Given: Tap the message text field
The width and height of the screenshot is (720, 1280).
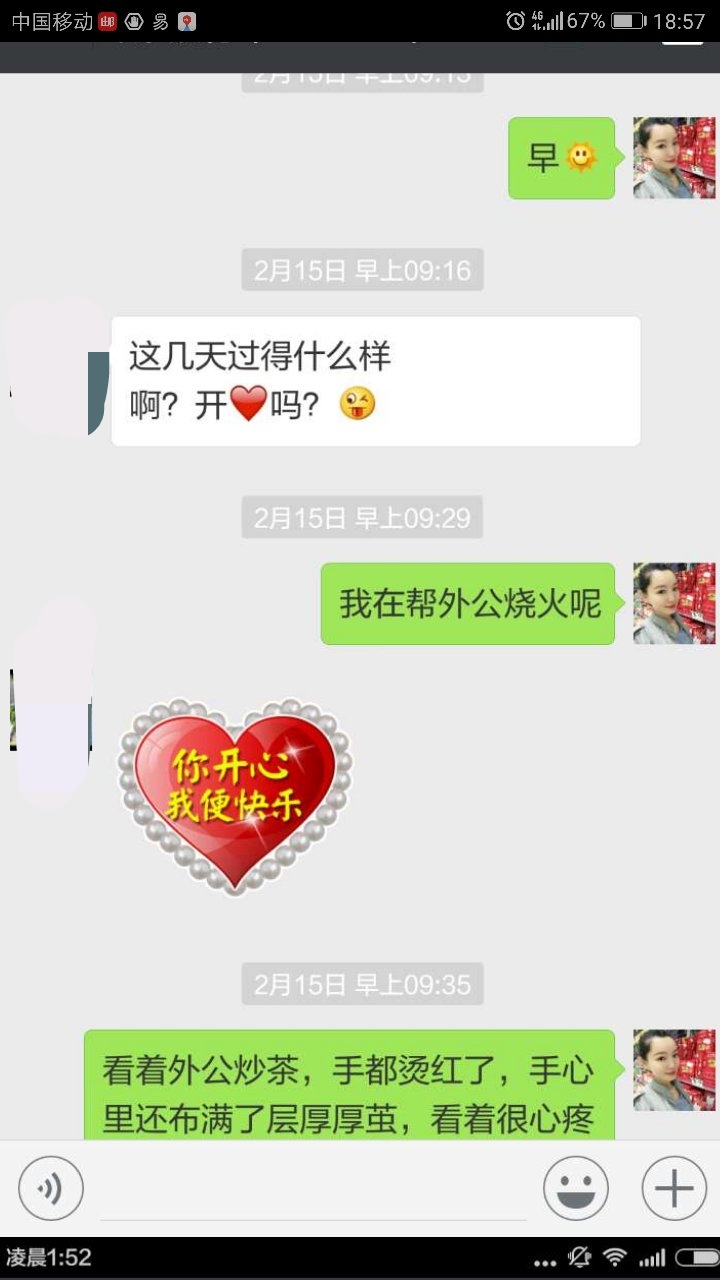Looking at the screenshot, I should [313, 1190].
